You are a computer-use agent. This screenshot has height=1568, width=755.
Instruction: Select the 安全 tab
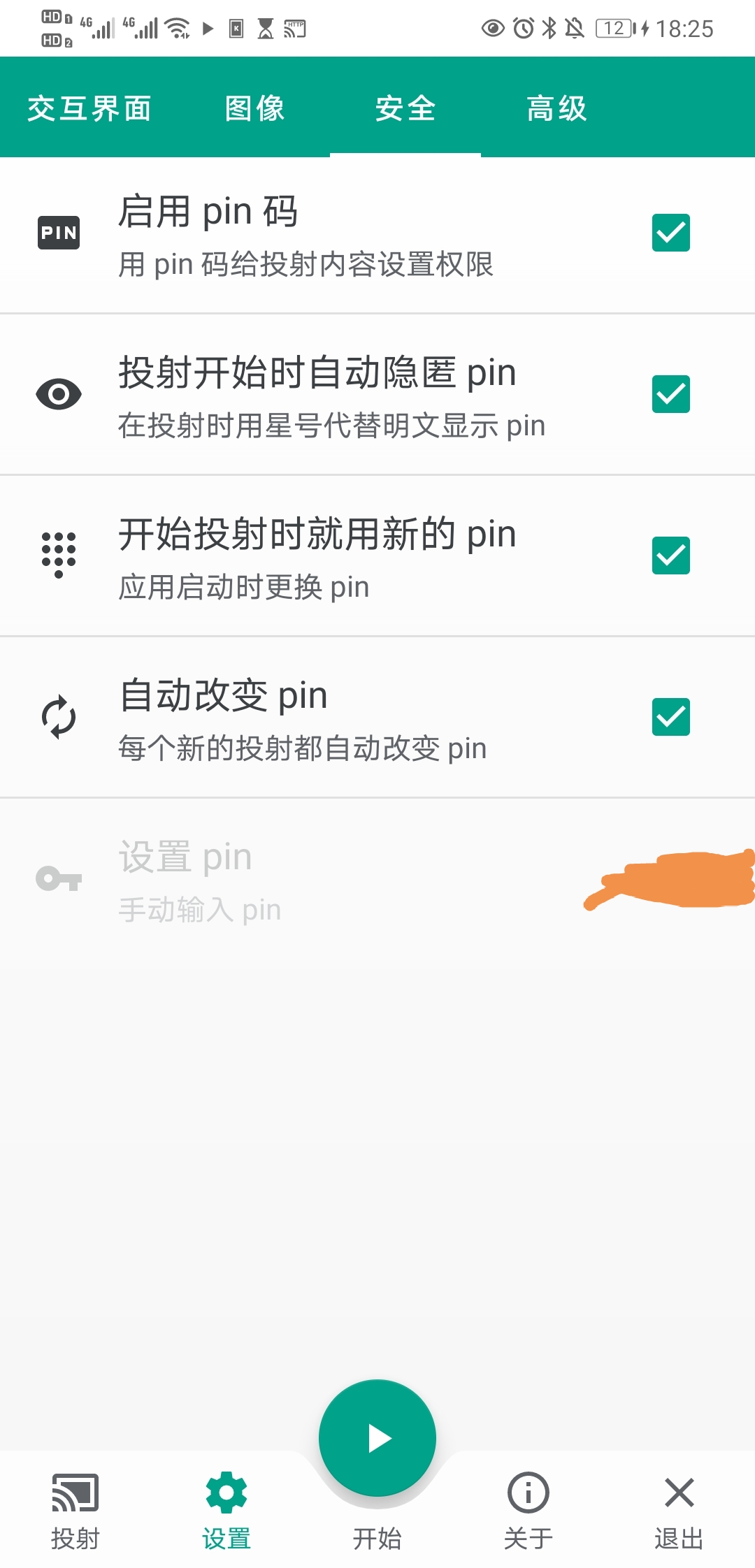[x=405, y=108]
